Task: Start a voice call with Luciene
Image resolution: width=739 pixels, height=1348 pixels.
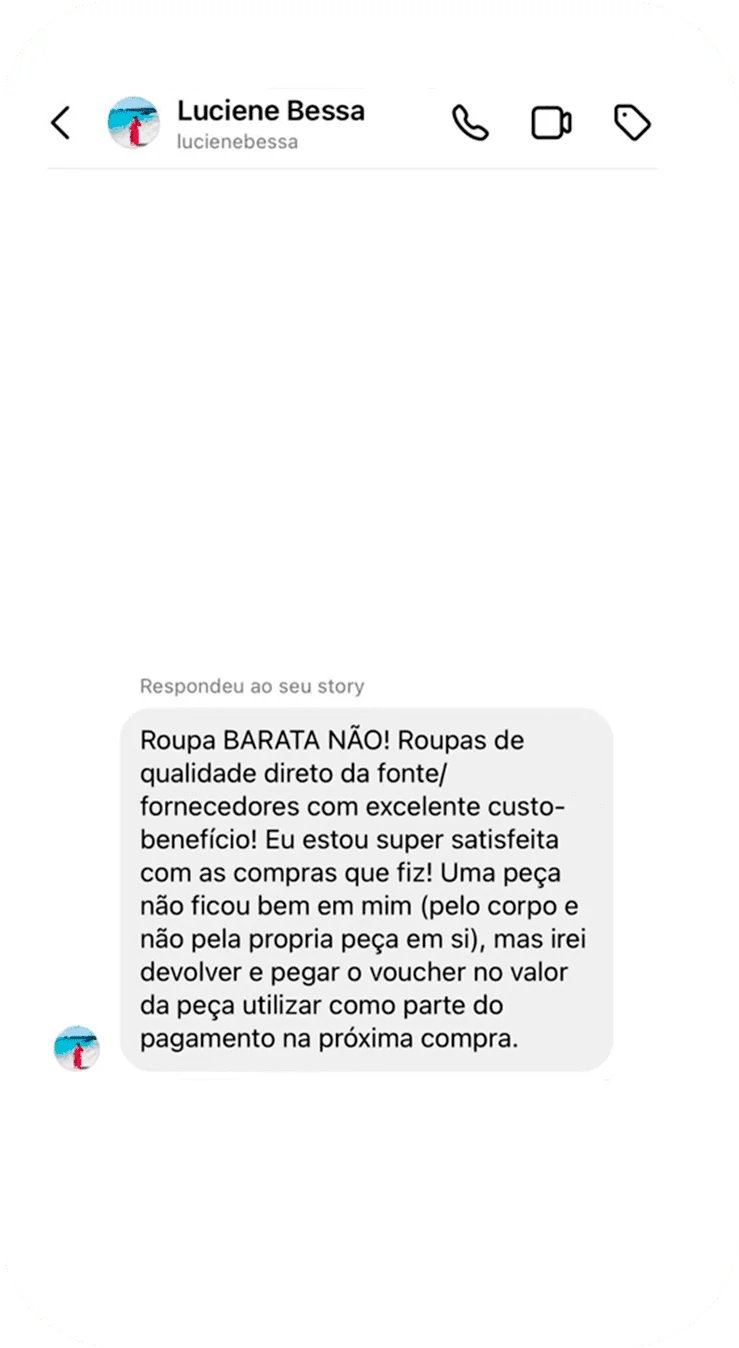Action: point(470,123)
